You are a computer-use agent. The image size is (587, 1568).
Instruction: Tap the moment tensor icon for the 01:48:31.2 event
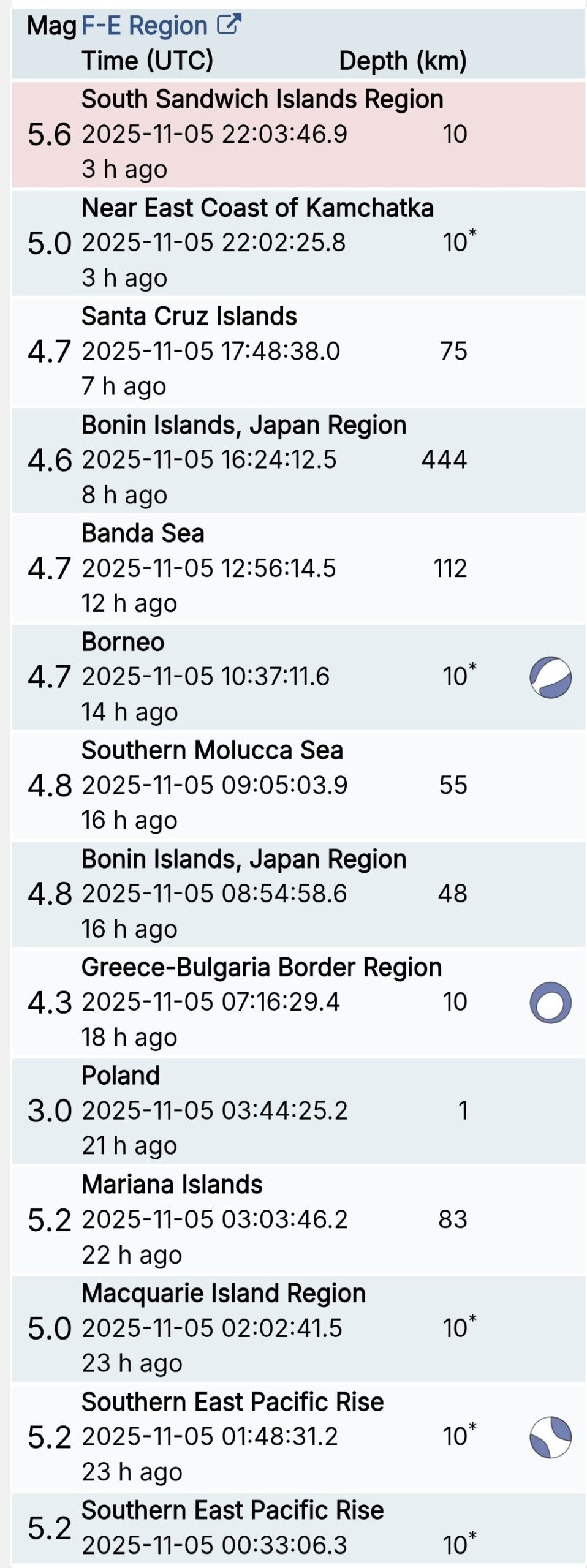[x=550, y=1437]
